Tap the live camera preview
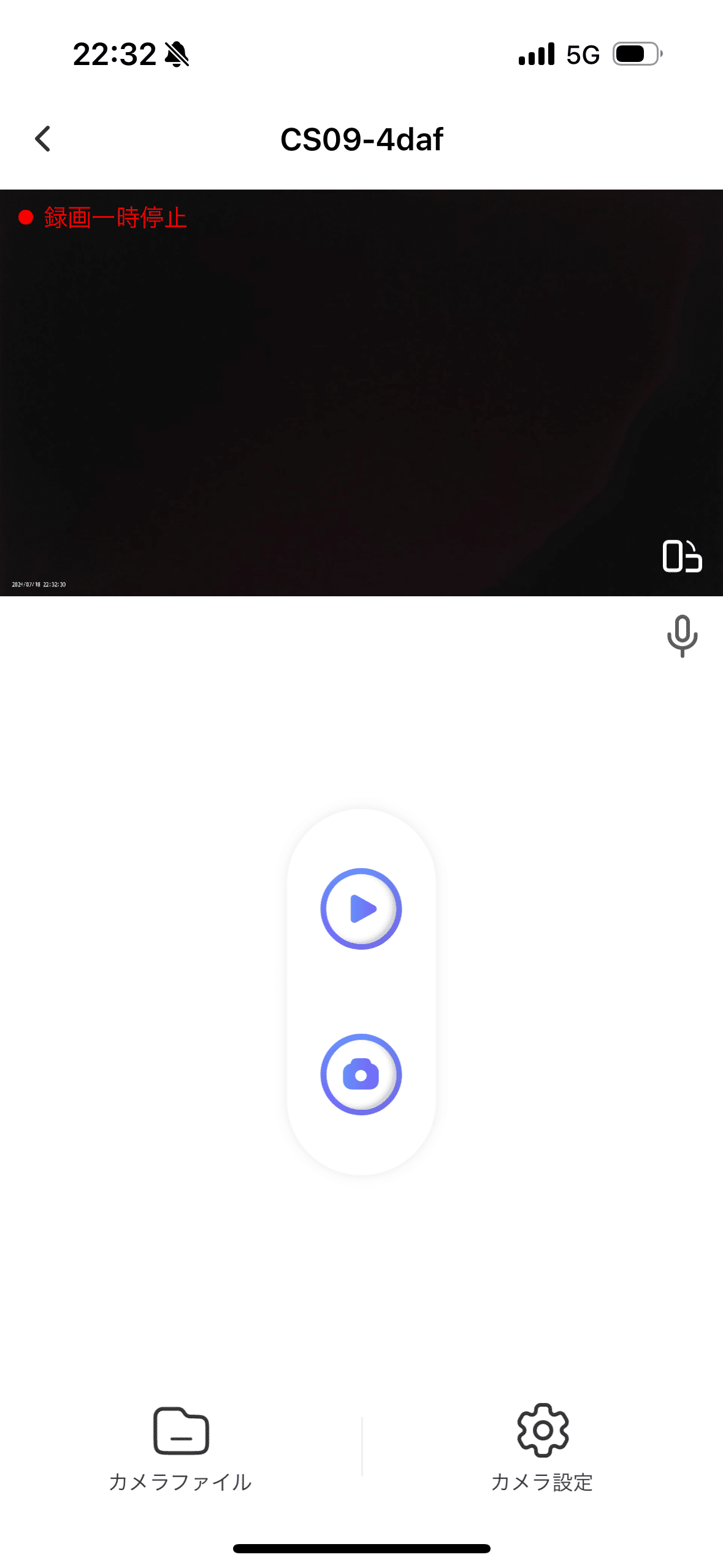The width and height of the screenshot is (723, 1568). [361, 393]
